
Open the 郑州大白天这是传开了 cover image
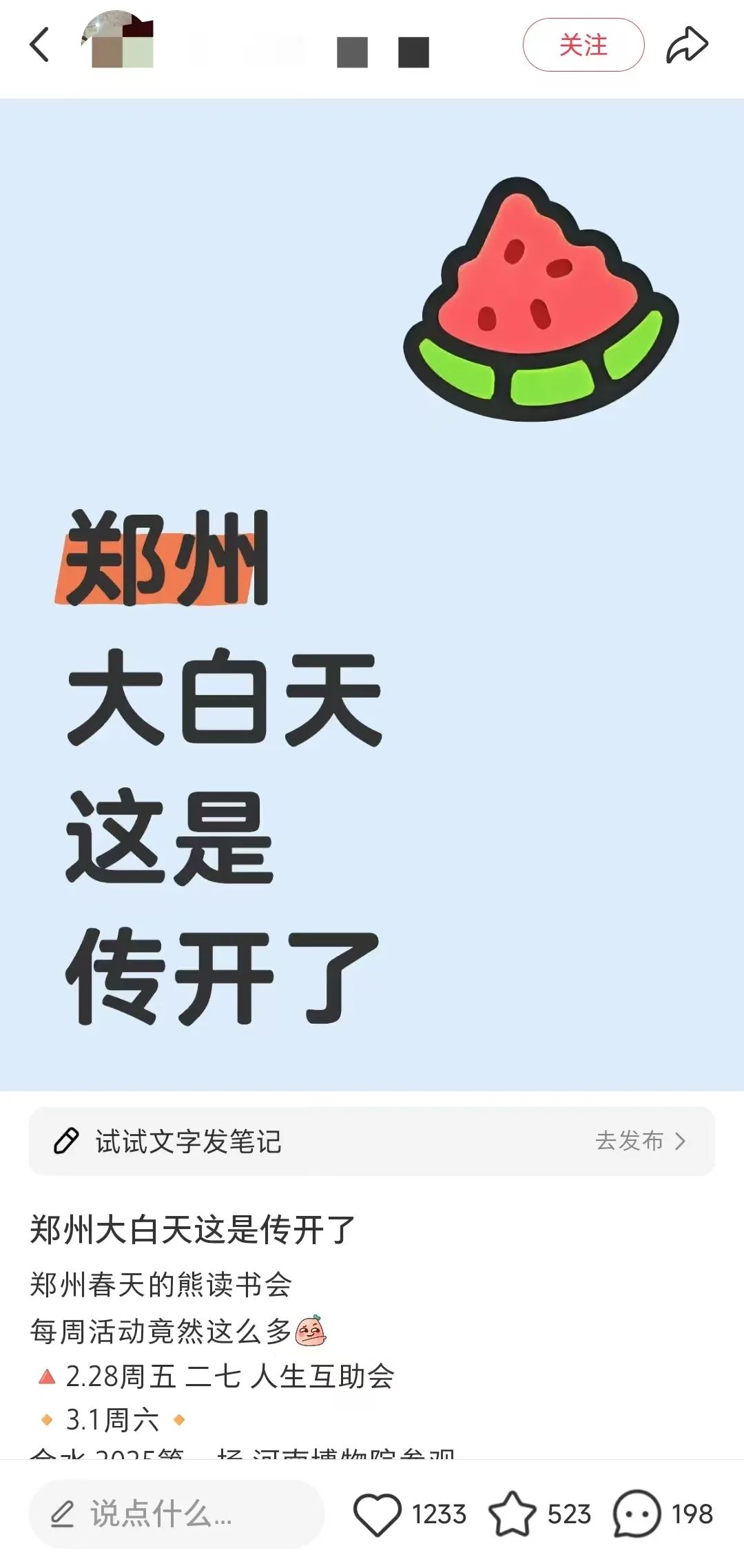point(372,595)
